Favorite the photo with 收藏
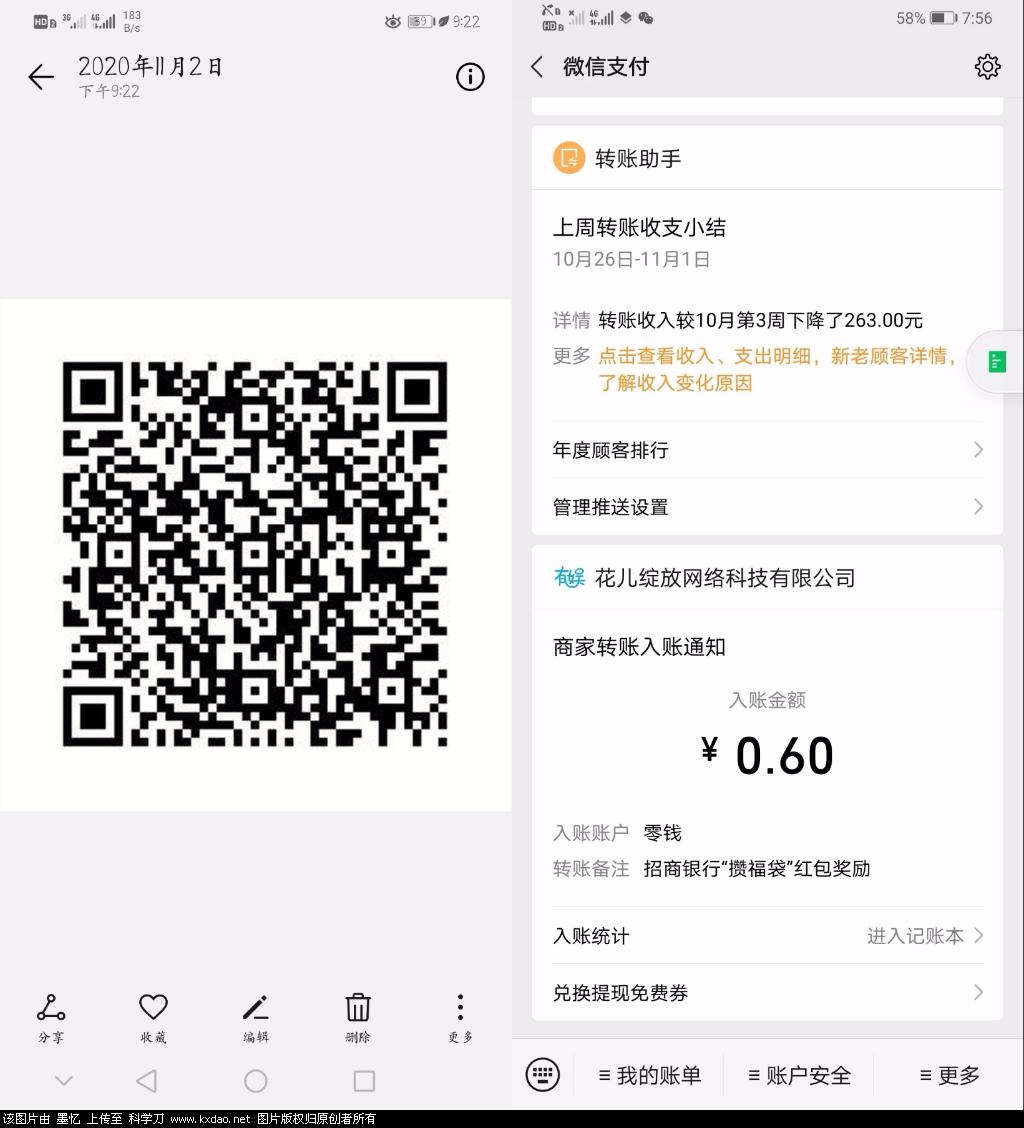 coord(153,1018)
